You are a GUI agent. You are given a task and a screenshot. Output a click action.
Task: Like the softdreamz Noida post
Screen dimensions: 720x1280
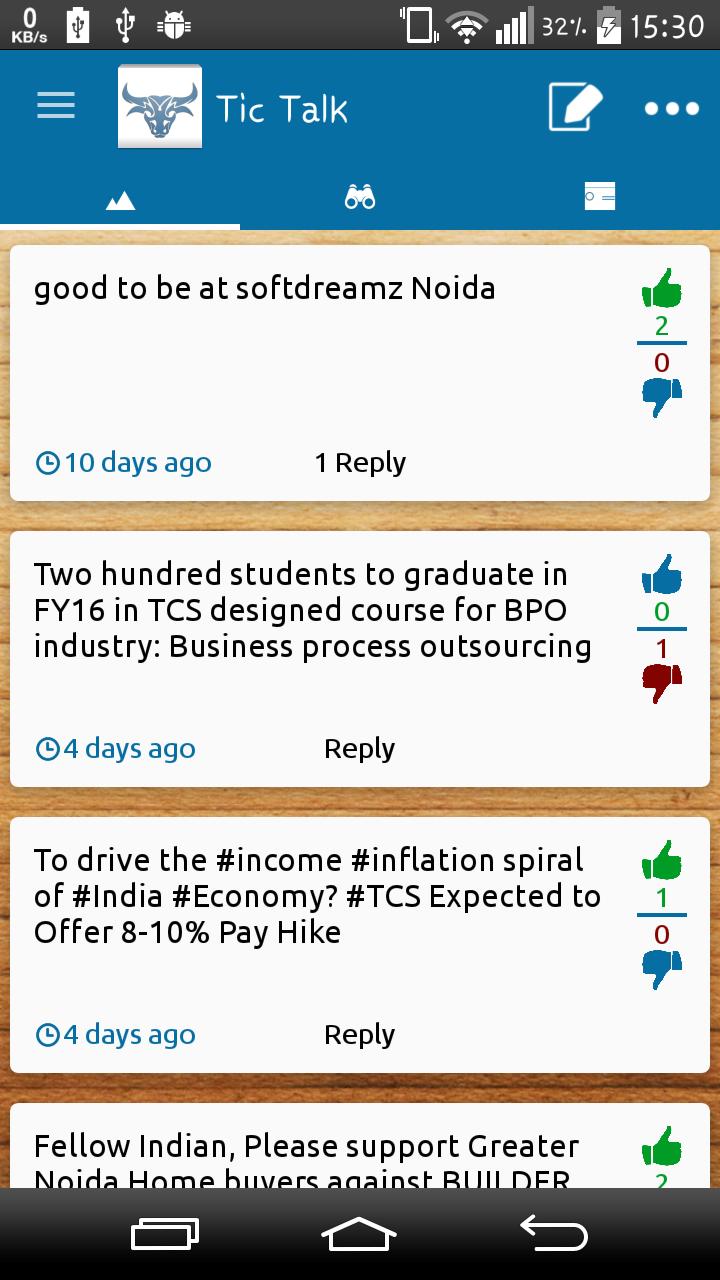[661, 289]
